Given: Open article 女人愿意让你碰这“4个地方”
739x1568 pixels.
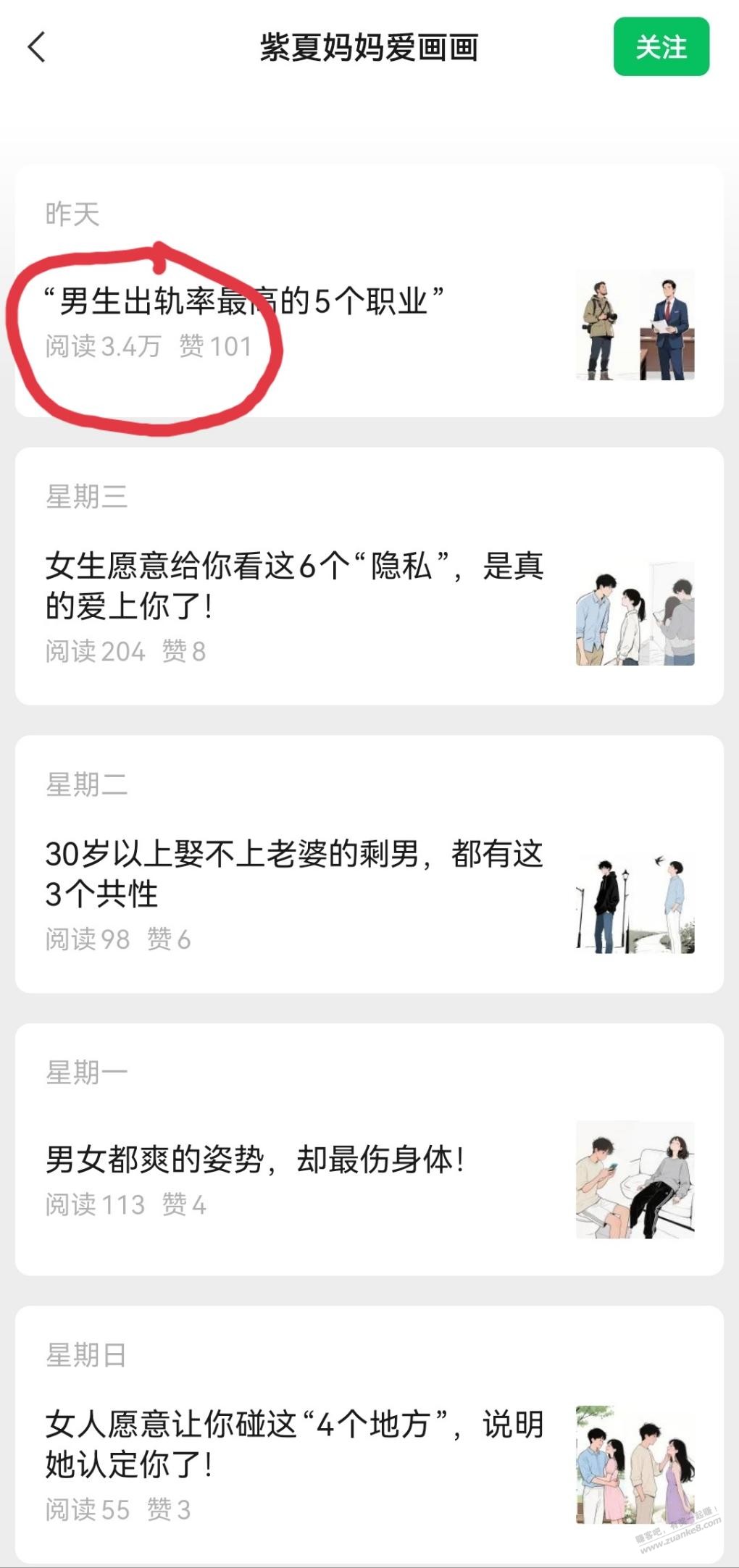Looking at the screenshot, I should [x=293, y=1444].
